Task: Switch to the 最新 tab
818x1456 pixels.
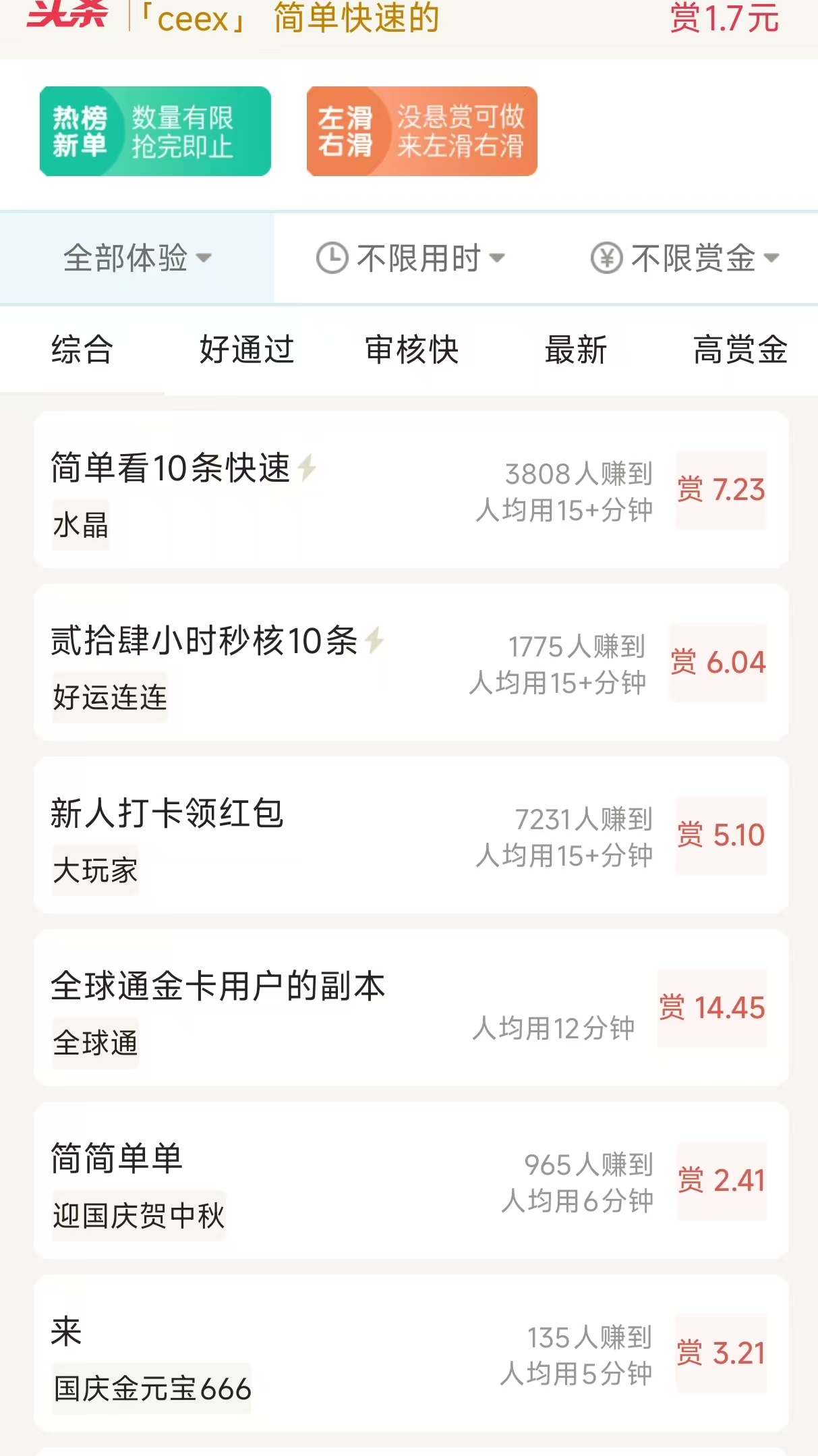Action: click(575, 349)
